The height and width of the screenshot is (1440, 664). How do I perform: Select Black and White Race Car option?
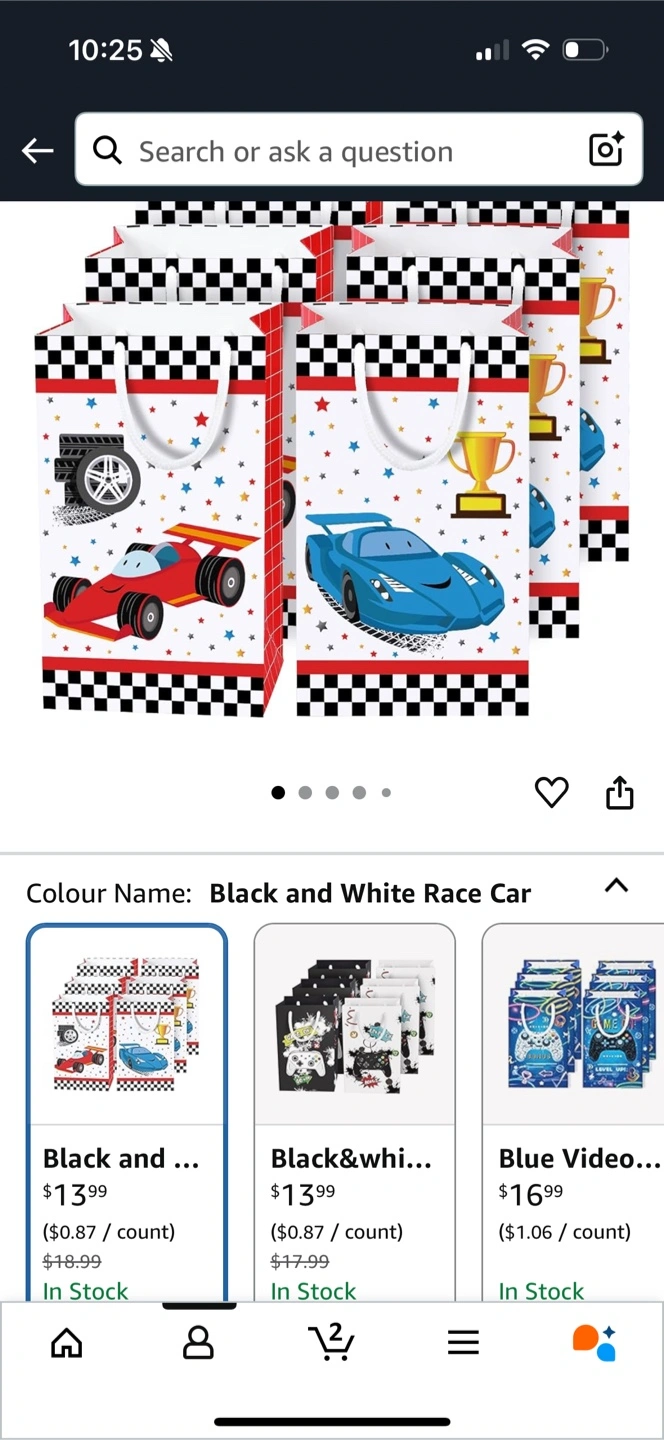pos(127,1112)
